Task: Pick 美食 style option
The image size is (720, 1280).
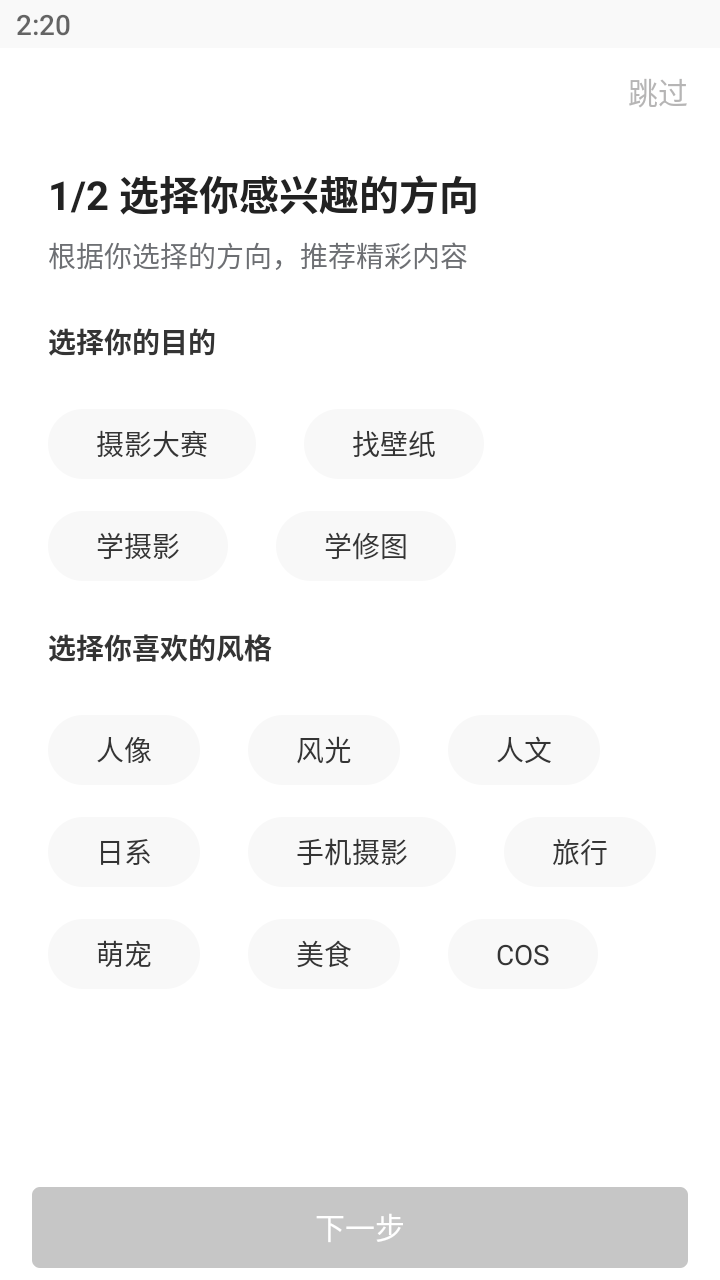Action: tap(324, 954)
